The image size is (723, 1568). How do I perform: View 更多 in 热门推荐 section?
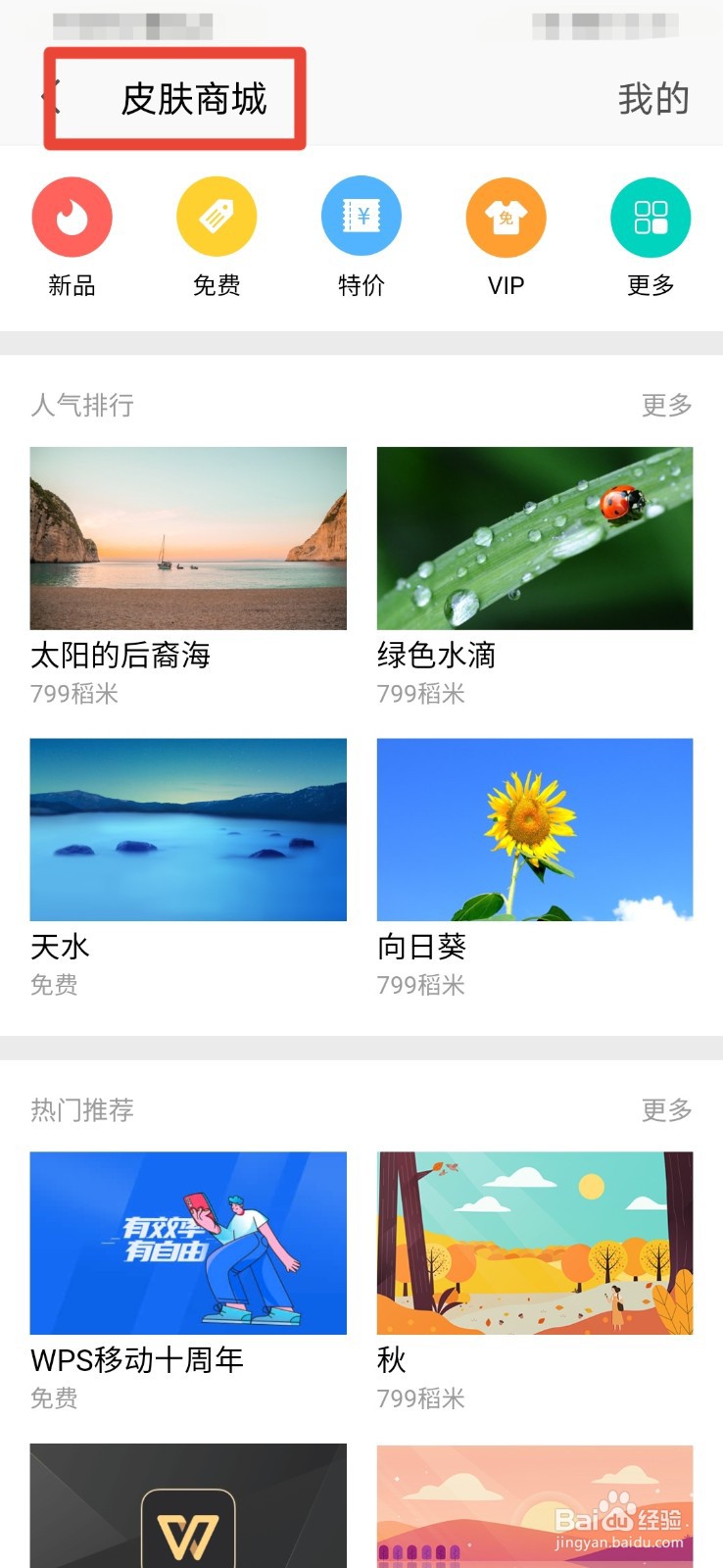tap(666, 1109)
